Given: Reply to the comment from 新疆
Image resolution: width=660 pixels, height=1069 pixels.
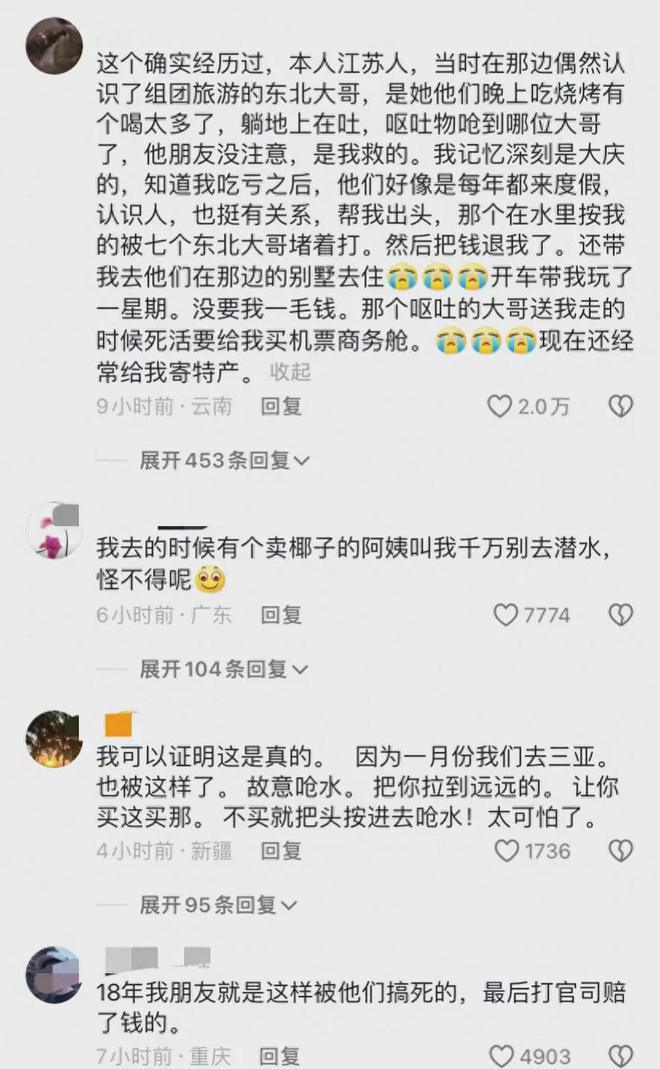Looking at the screenshot, I should click(x=281, y=851).
